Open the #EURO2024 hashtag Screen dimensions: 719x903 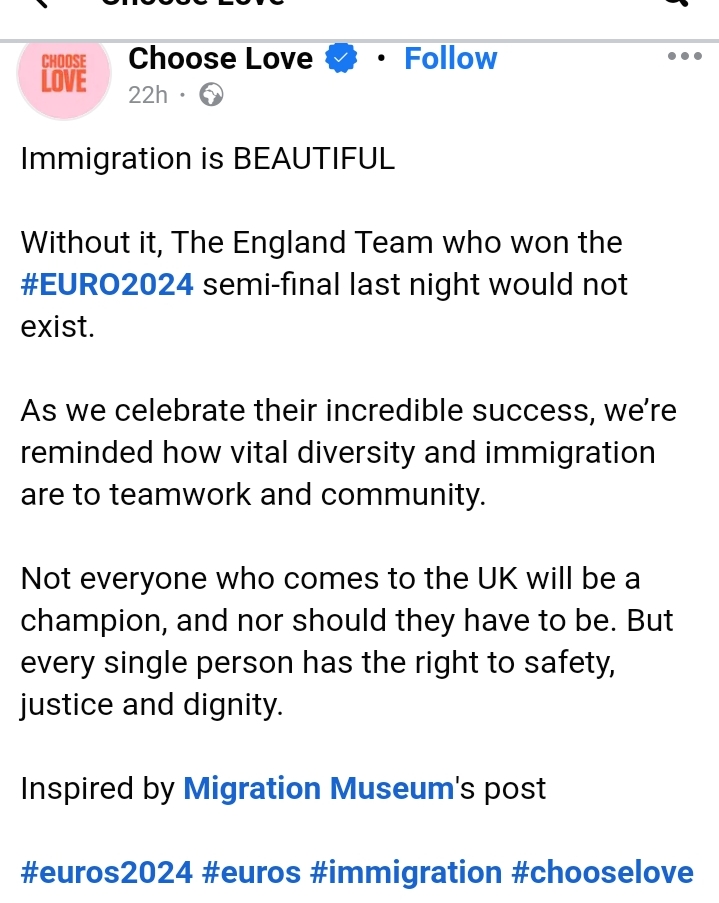[107, 285]
